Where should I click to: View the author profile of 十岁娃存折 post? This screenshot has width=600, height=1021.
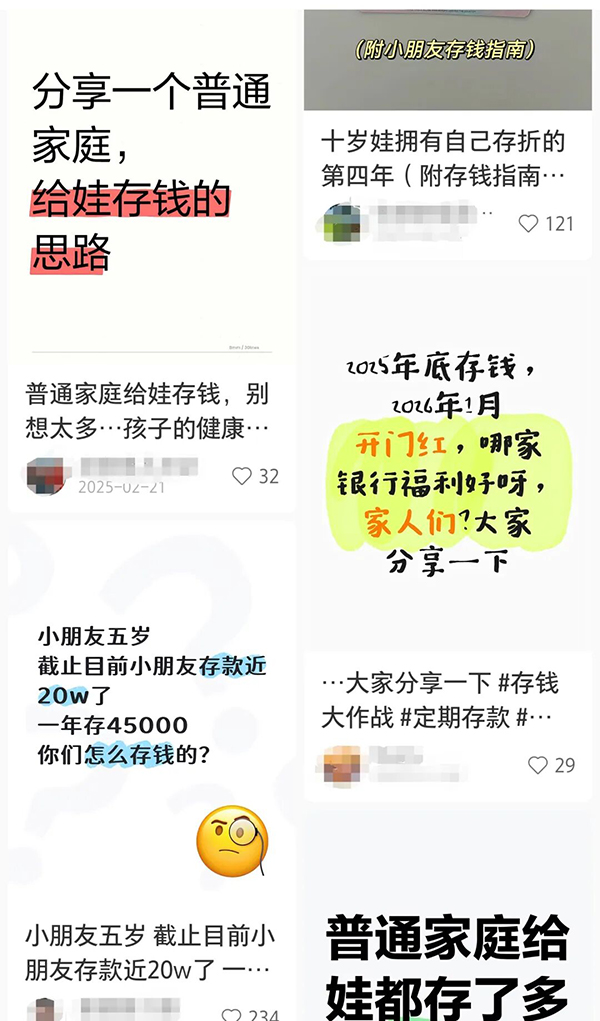(343, 221)
